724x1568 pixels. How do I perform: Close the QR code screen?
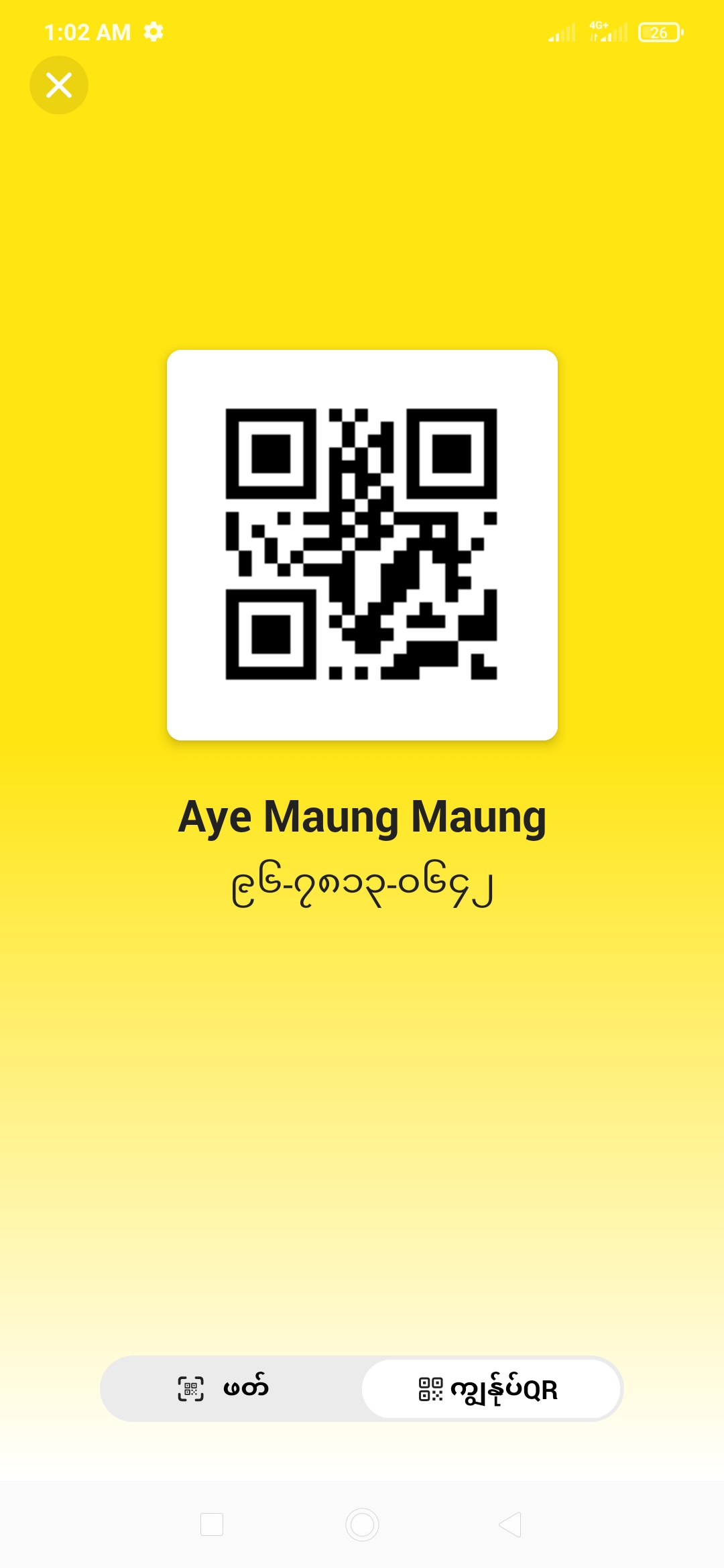(x=59, y=85)
